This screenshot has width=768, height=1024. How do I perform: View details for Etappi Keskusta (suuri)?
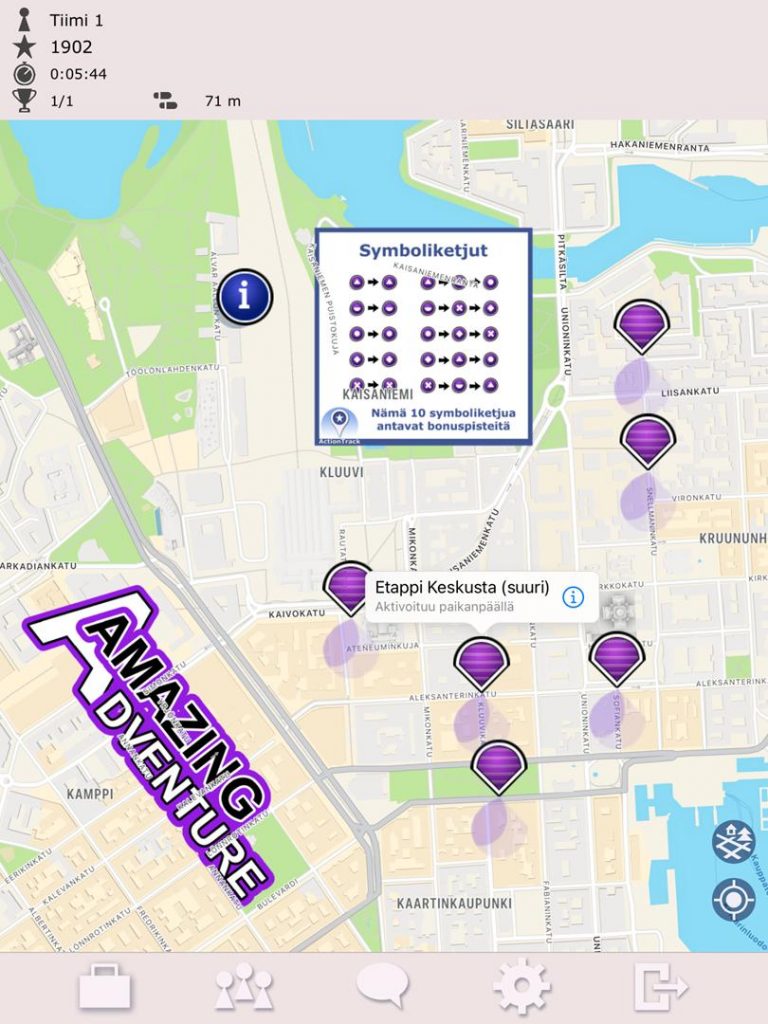(x=572, y=597)
